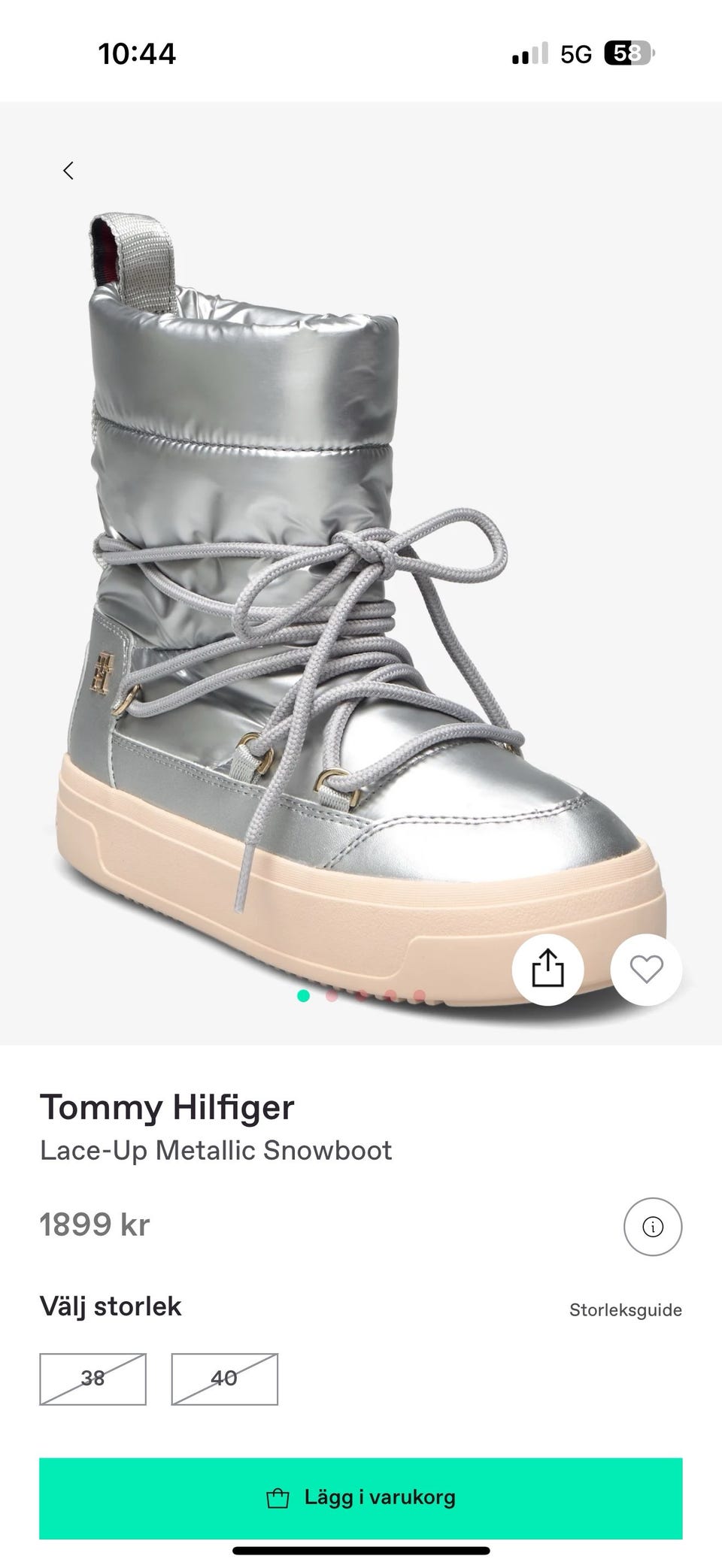The height and width of the screenshot is (1568, 722).
Task: Open the Storleksguide link
Action: click(x=626, y=1310)
